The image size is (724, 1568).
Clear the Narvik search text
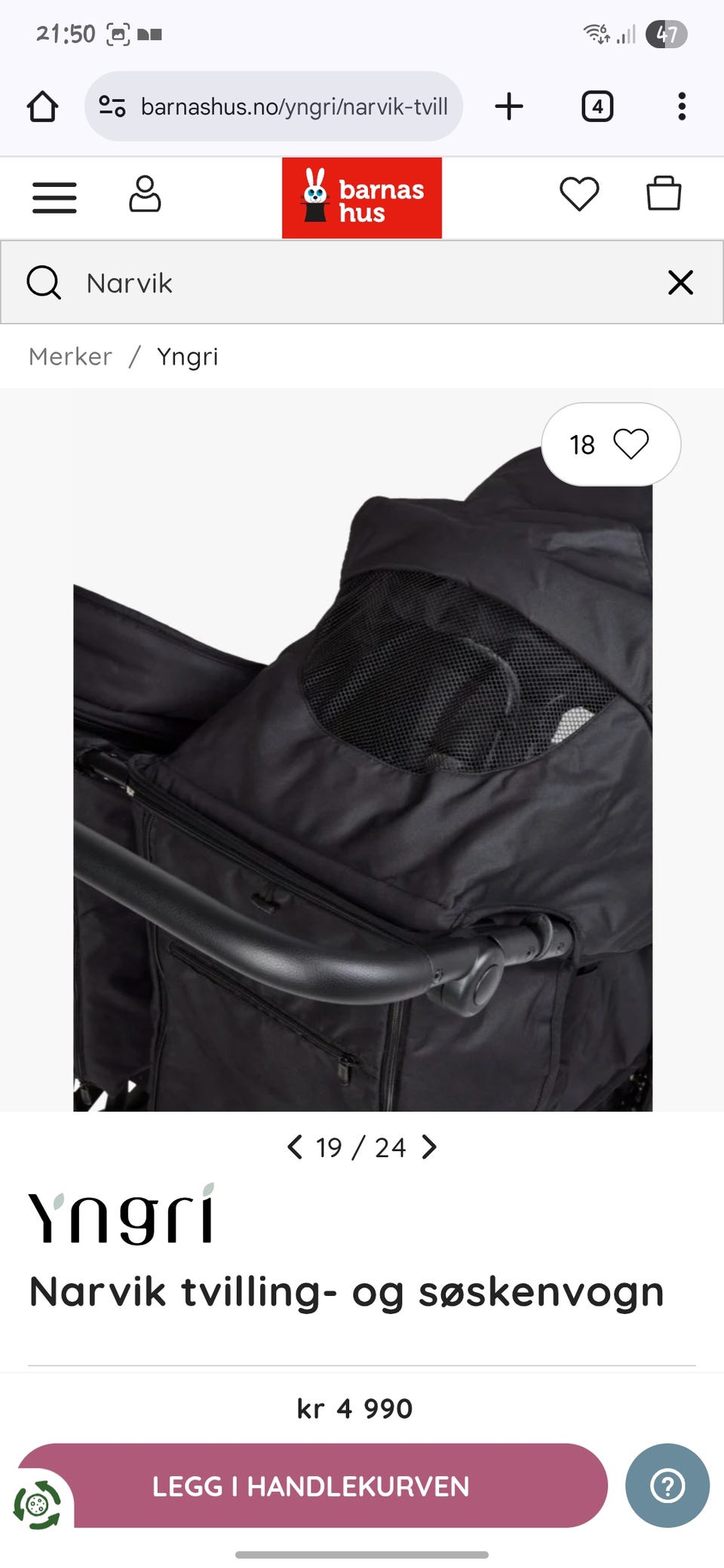pyautogui.click(x=680, y=283)
